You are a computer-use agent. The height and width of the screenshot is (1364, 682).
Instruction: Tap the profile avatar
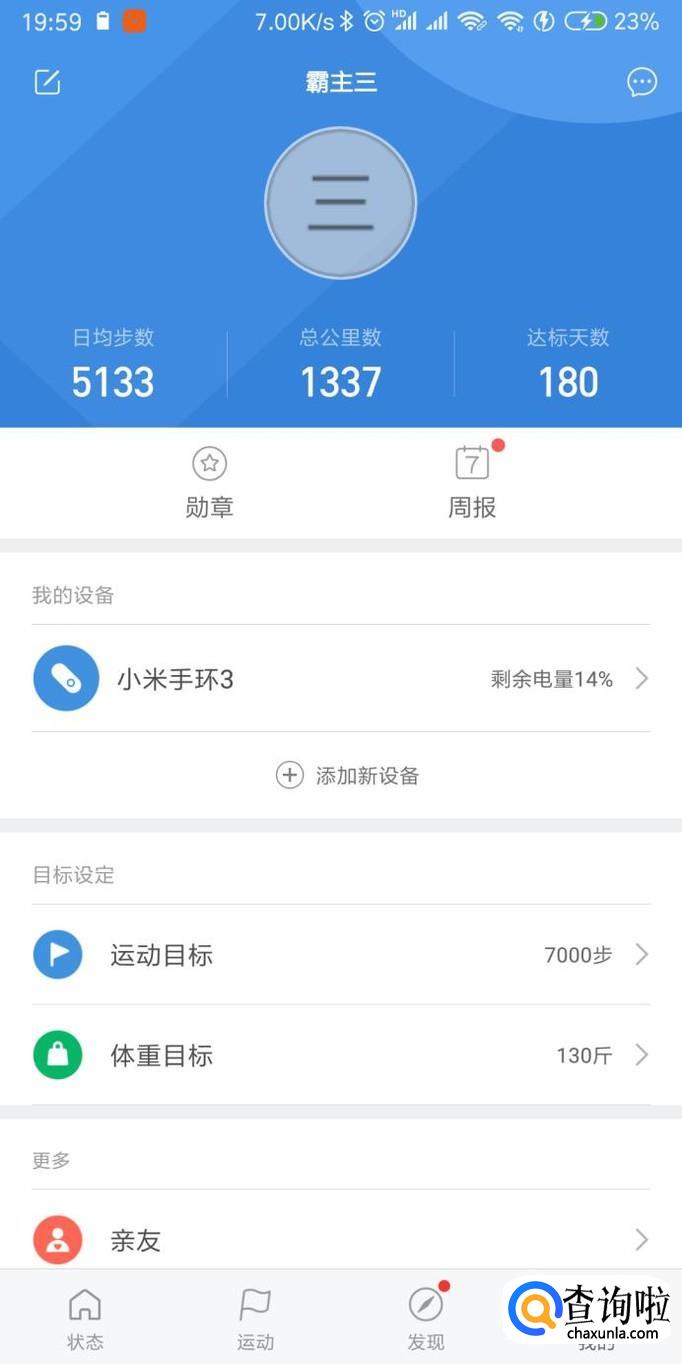coord(340,203)
